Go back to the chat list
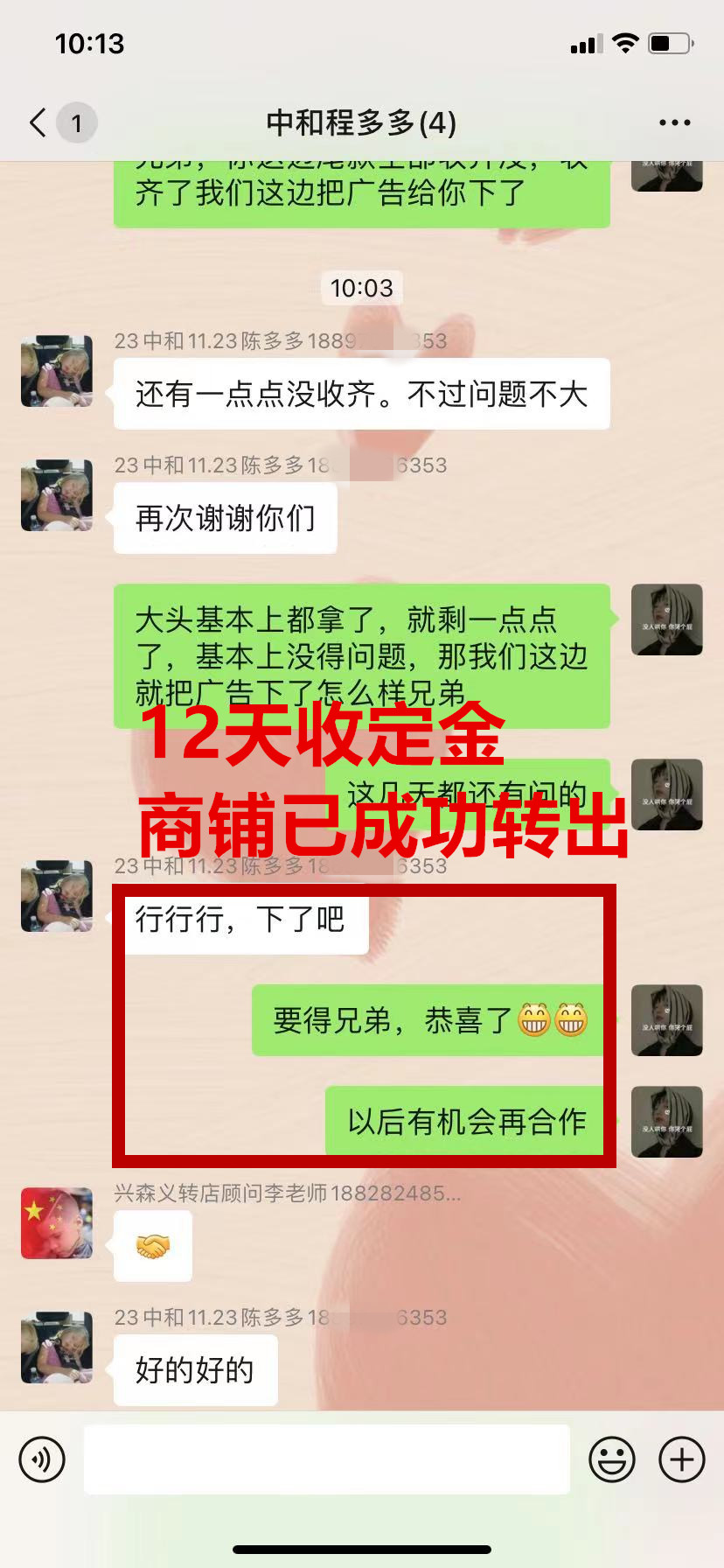 tap(38, 122)
